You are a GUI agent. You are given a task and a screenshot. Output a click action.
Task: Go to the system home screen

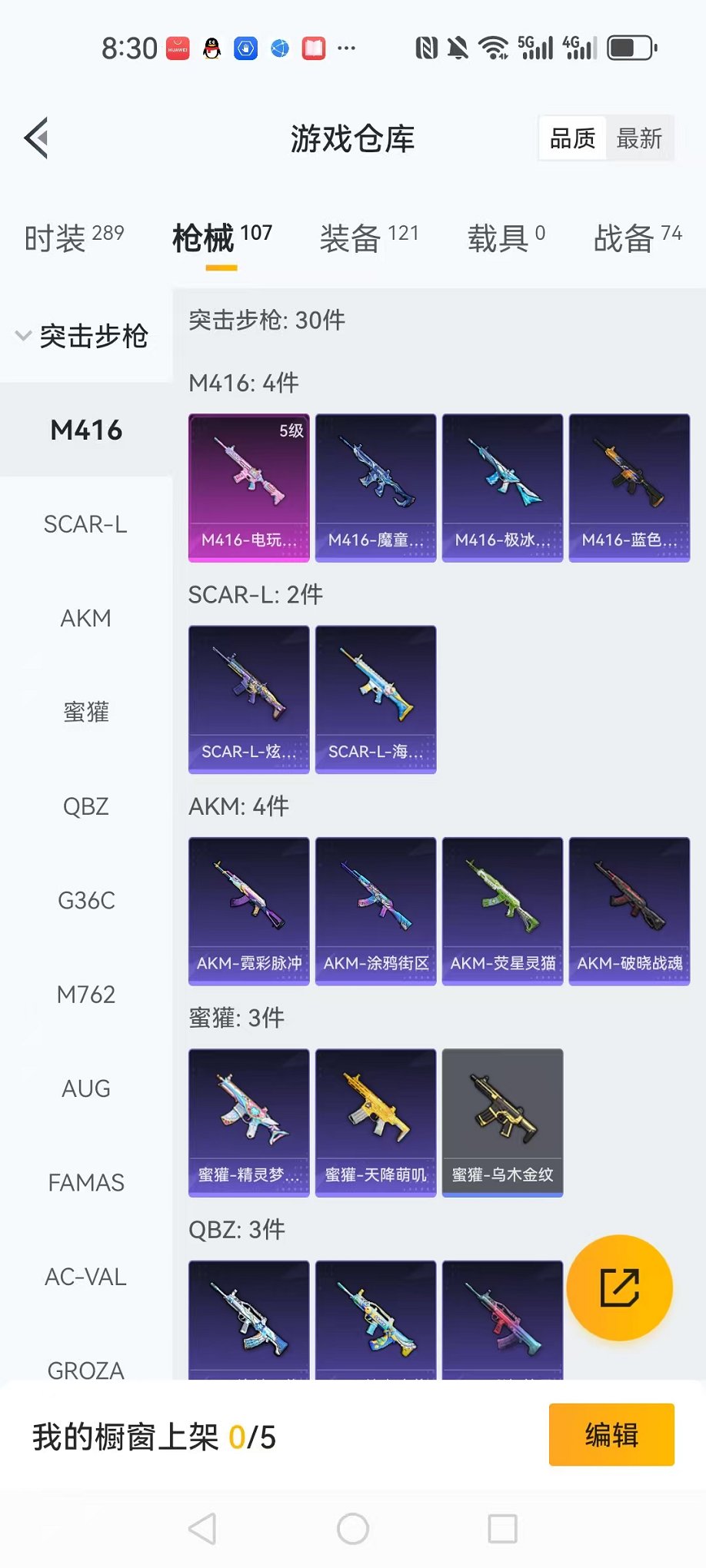click(353, 1529)
